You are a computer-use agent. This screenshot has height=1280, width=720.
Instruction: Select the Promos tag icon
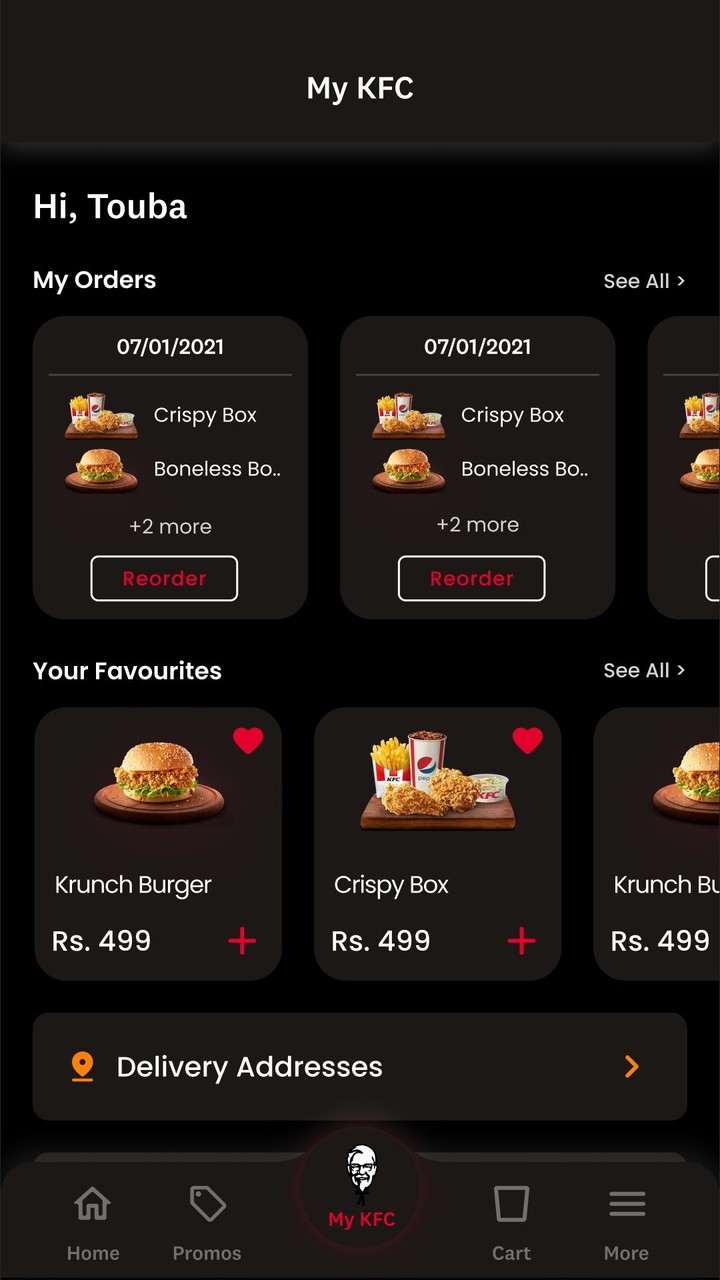point(207,1204)
